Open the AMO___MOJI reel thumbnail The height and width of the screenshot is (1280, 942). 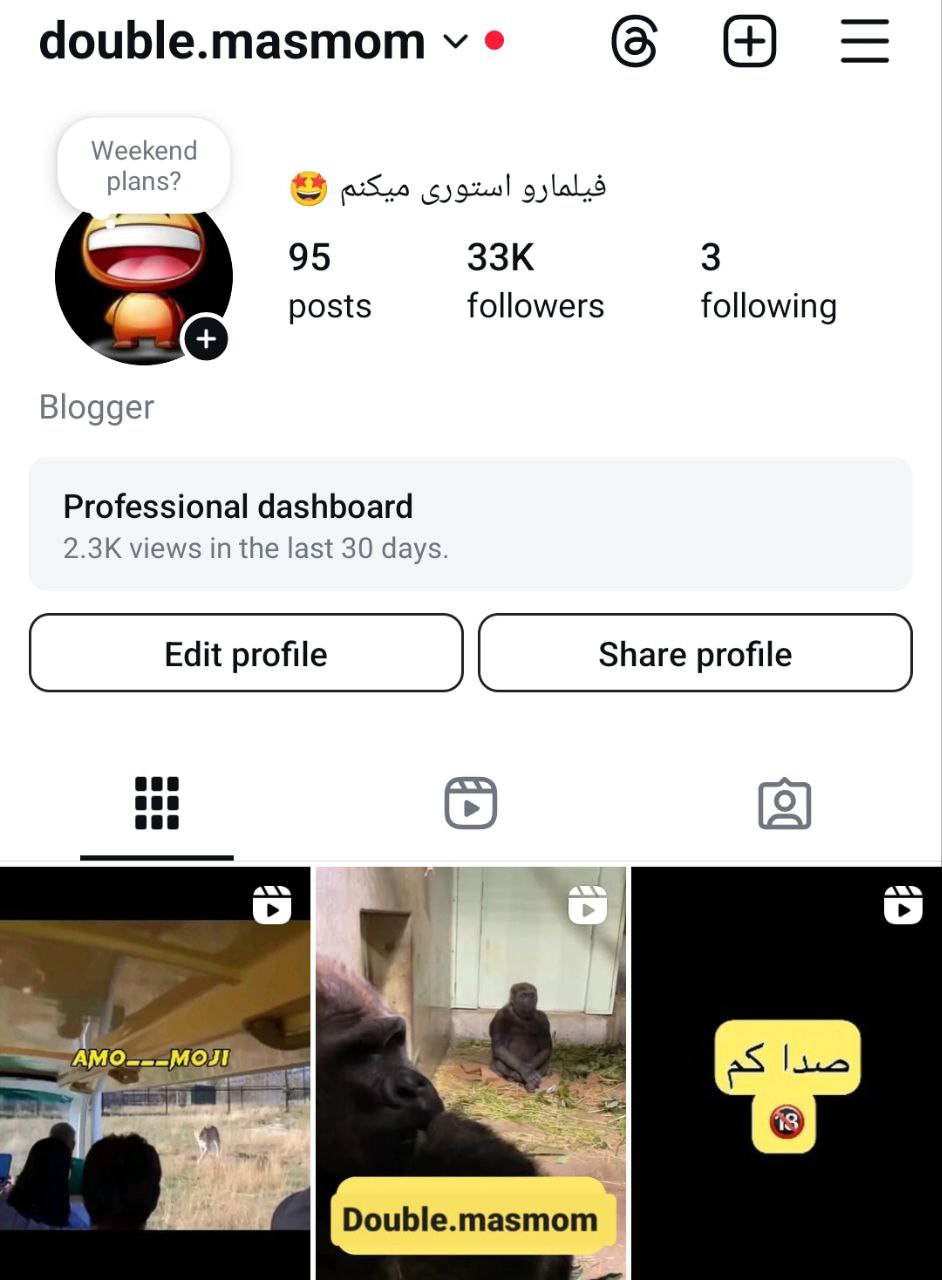click(x=155, y=1070)
